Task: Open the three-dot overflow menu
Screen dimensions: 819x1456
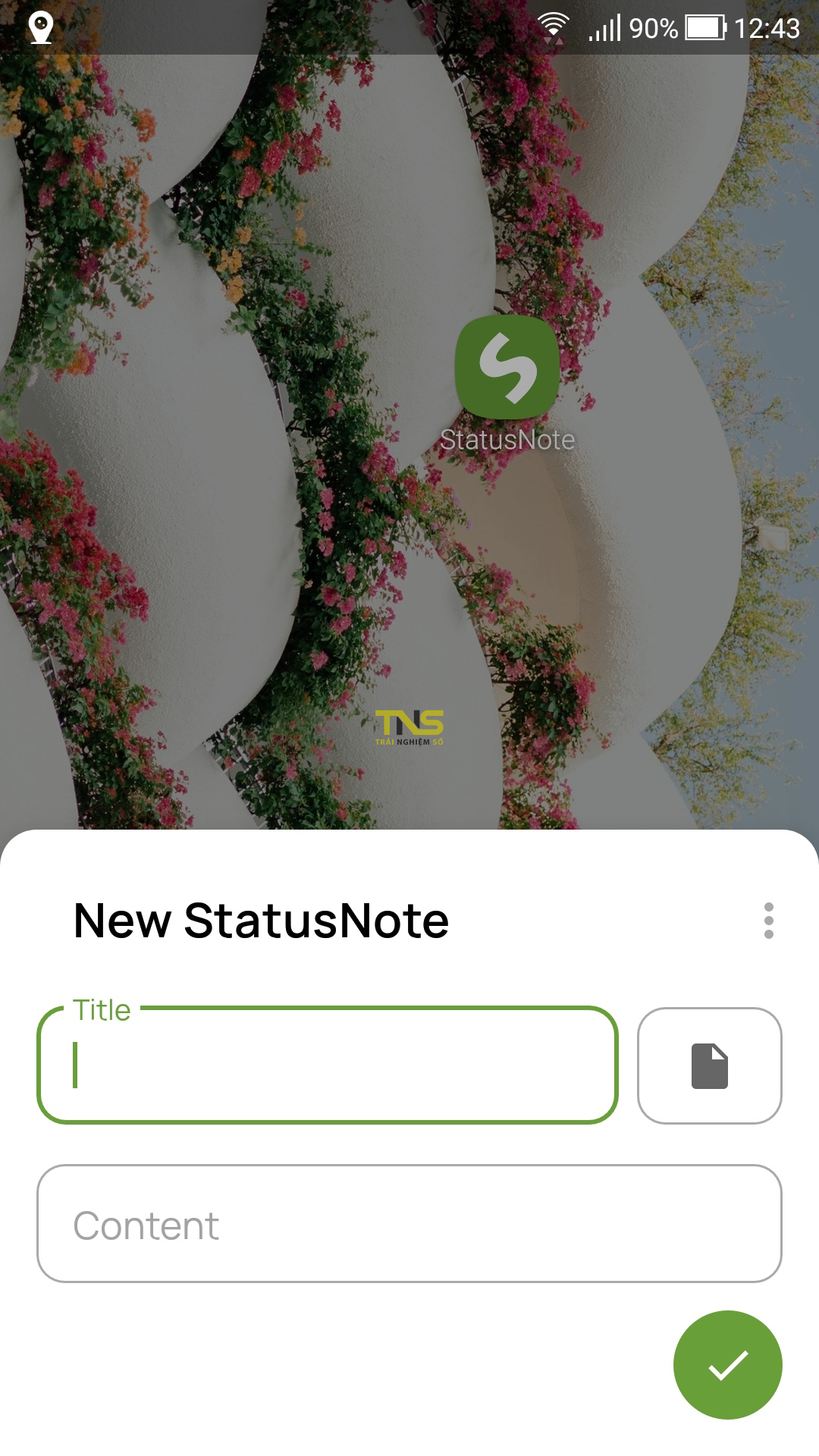Action: 769,920
